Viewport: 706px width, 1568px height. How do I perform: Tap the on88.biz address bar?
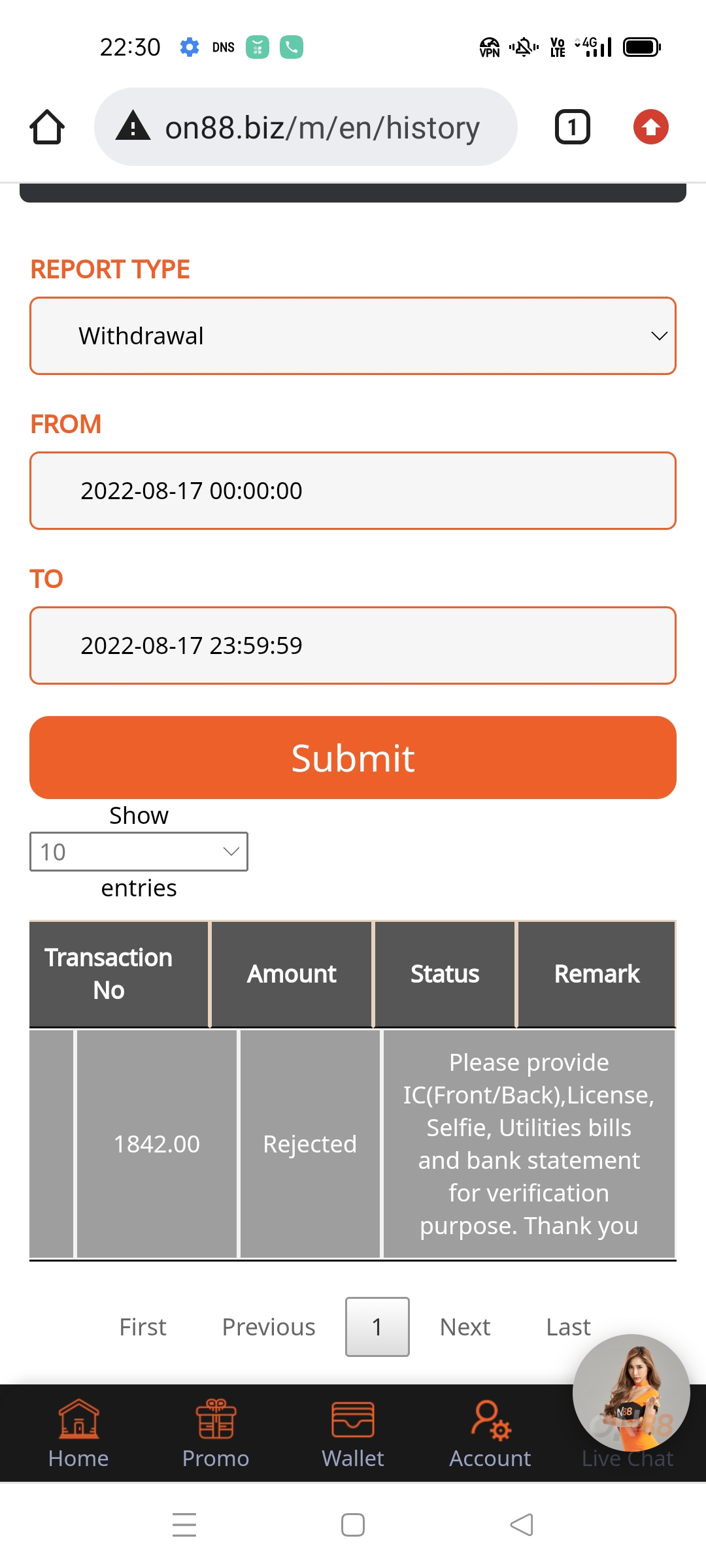point(306,127)
